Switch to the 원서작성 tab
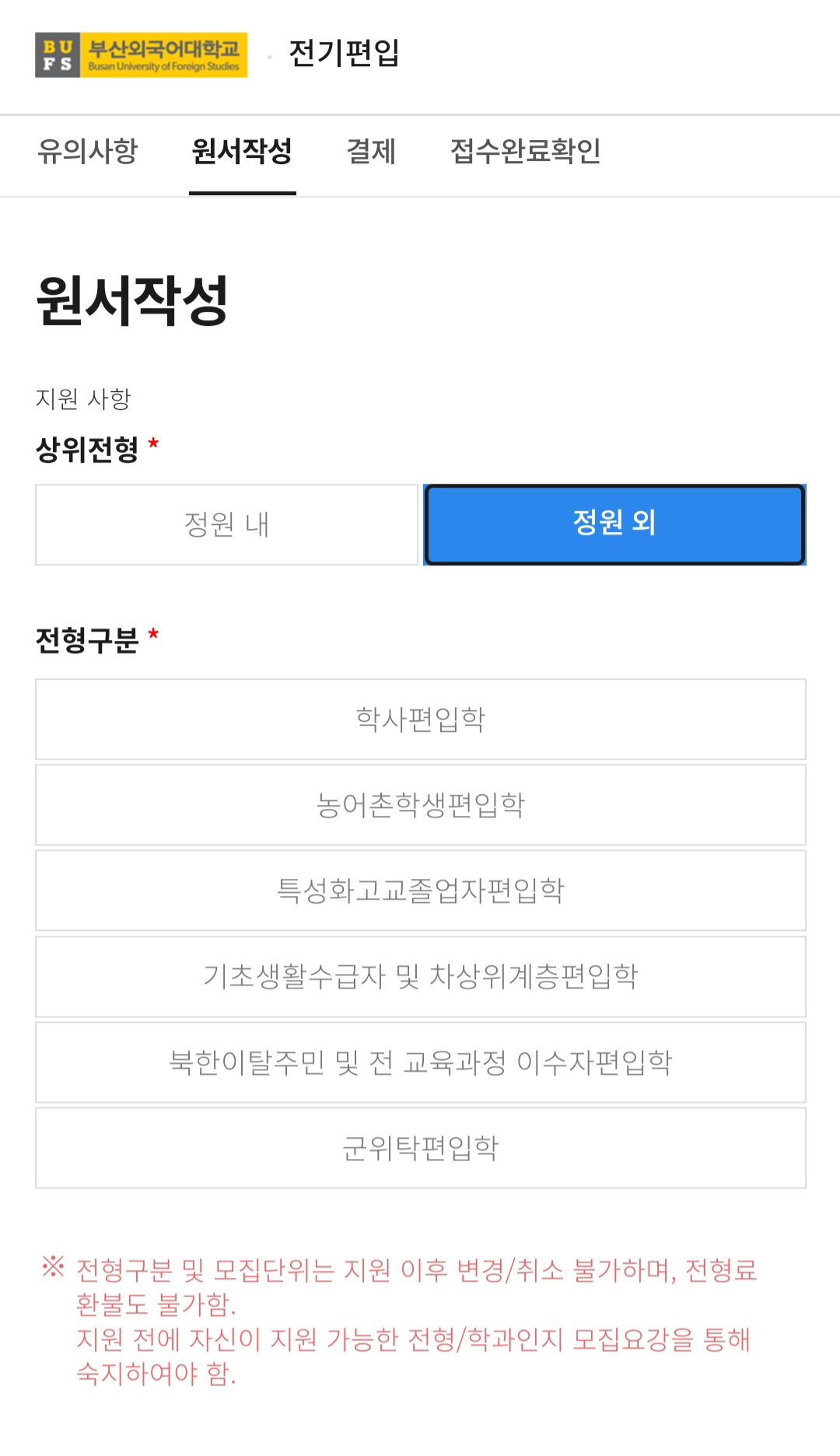The height and width of the screenshot is (1456, 840). (x=242, y=151)
